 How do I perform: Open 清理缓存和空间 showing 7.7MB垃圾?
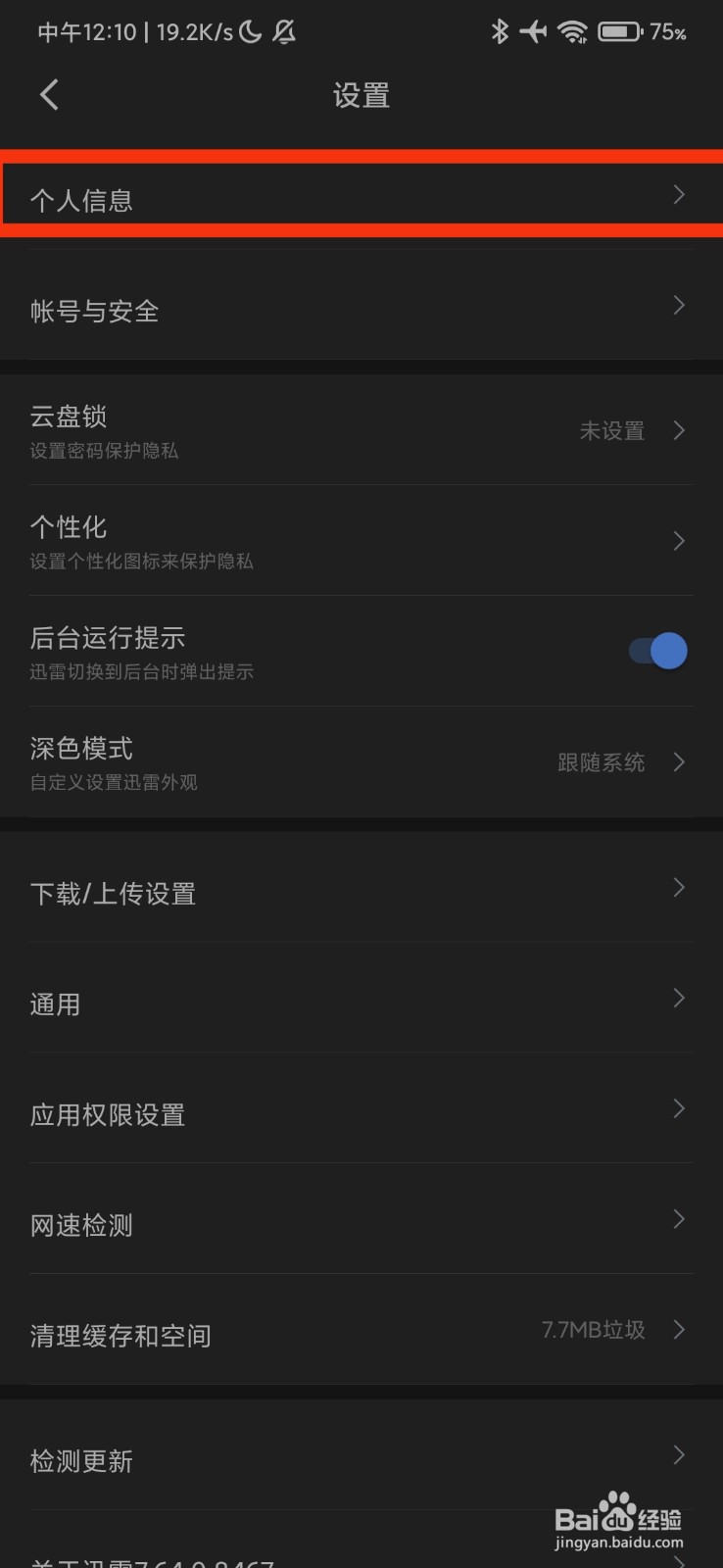click(361, 1335)
